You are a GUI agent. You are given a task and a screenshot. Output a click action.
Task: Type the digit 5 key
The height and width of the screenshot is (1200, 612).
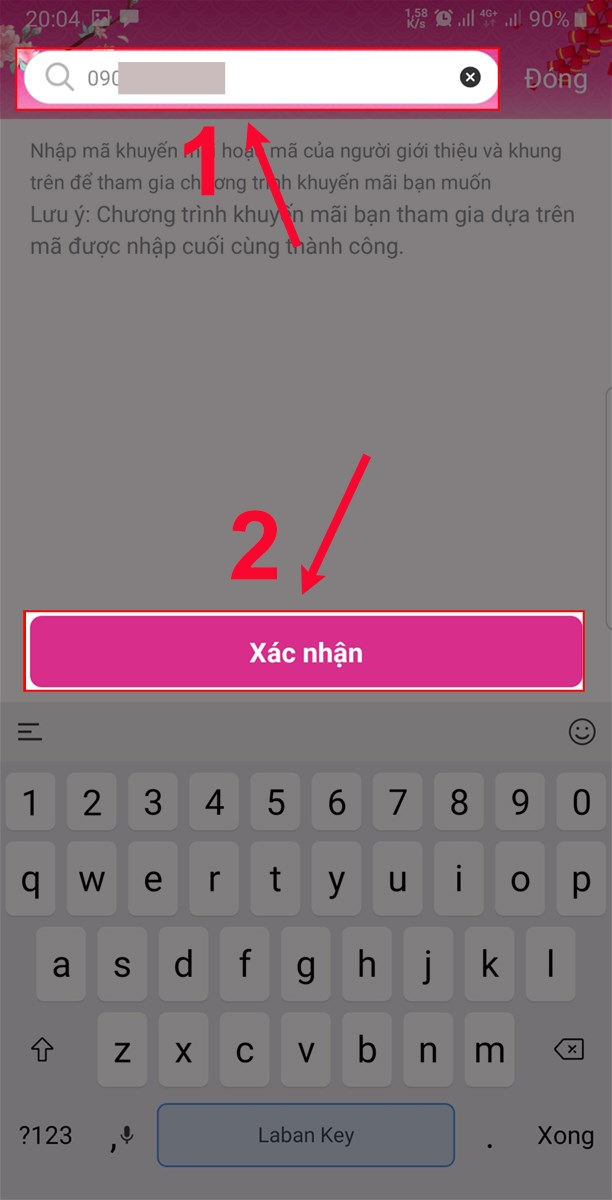276,802
